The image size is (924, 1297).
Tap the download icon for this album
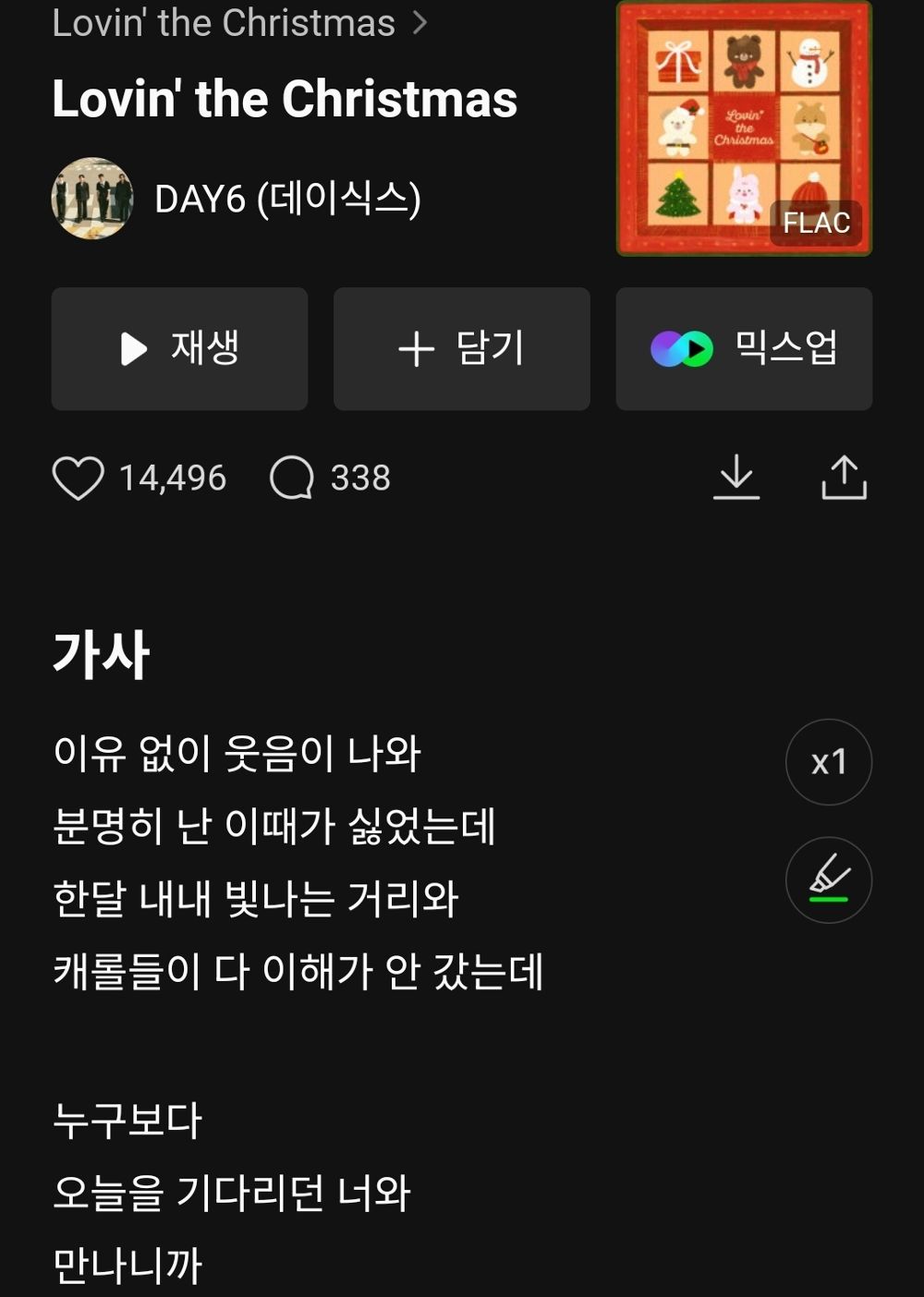[736, 476]
